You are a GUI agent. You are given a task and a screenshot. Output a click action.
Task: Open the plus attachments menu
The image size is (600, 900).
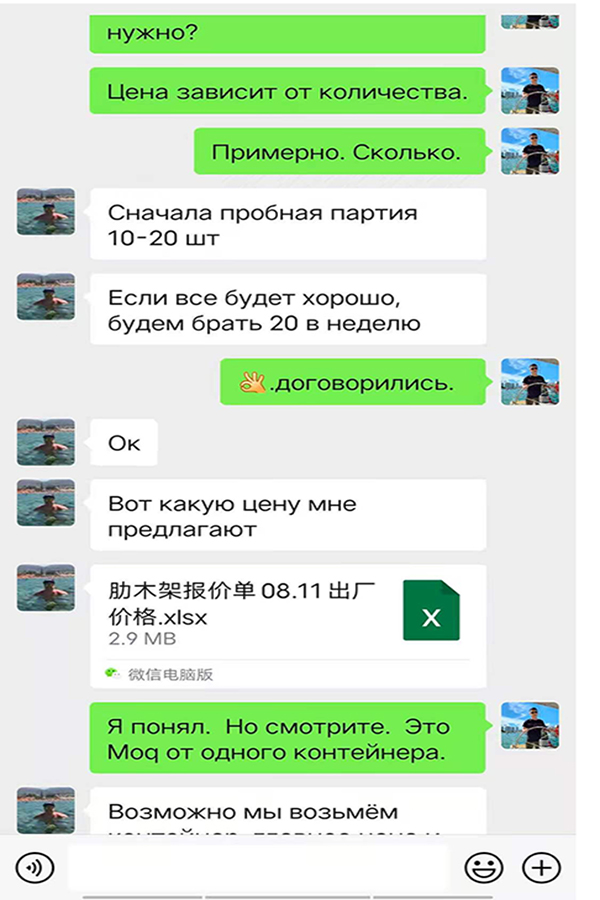coord(541,866)
